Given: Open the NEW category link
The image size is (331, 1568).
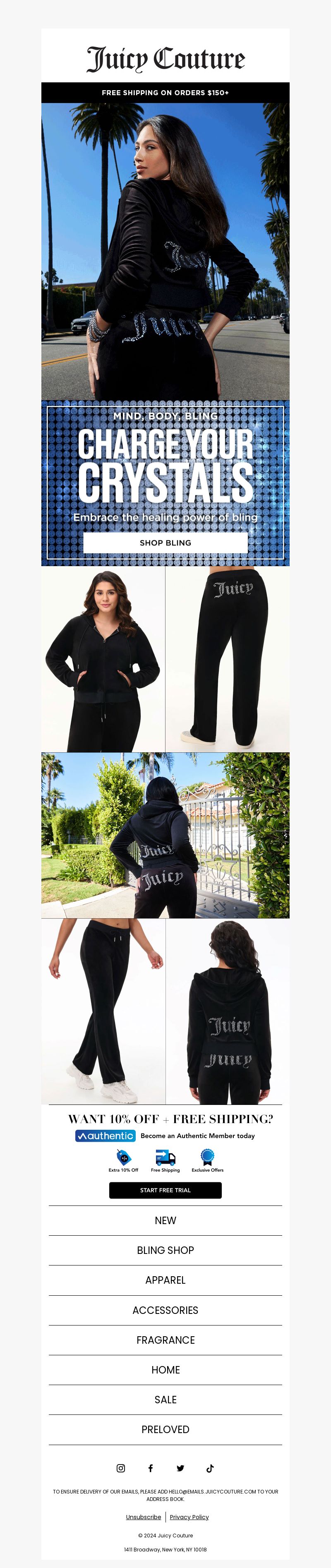Looking at the screenshot, I should click(x=165, y=1220).
